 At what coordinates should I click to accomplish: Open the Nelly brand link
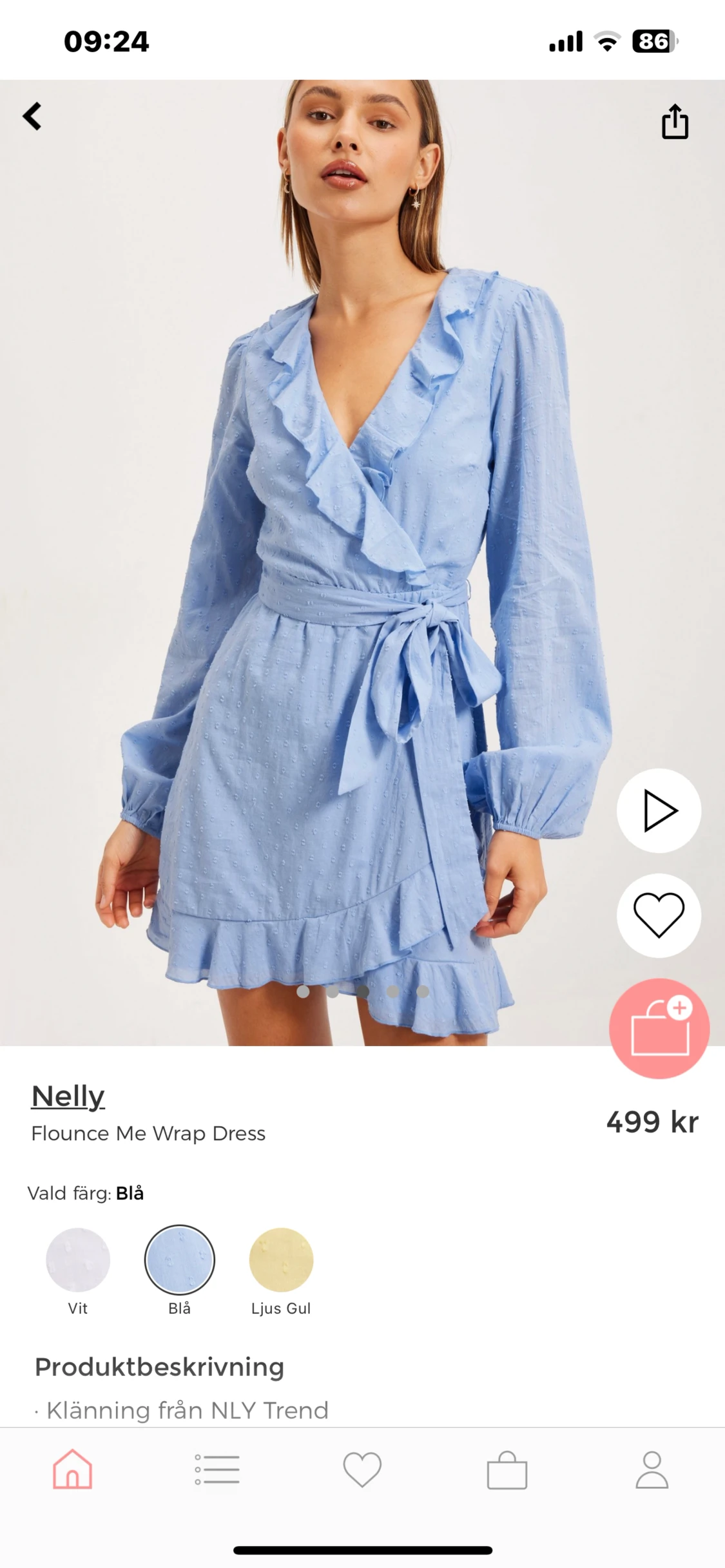click(68, 1096)
